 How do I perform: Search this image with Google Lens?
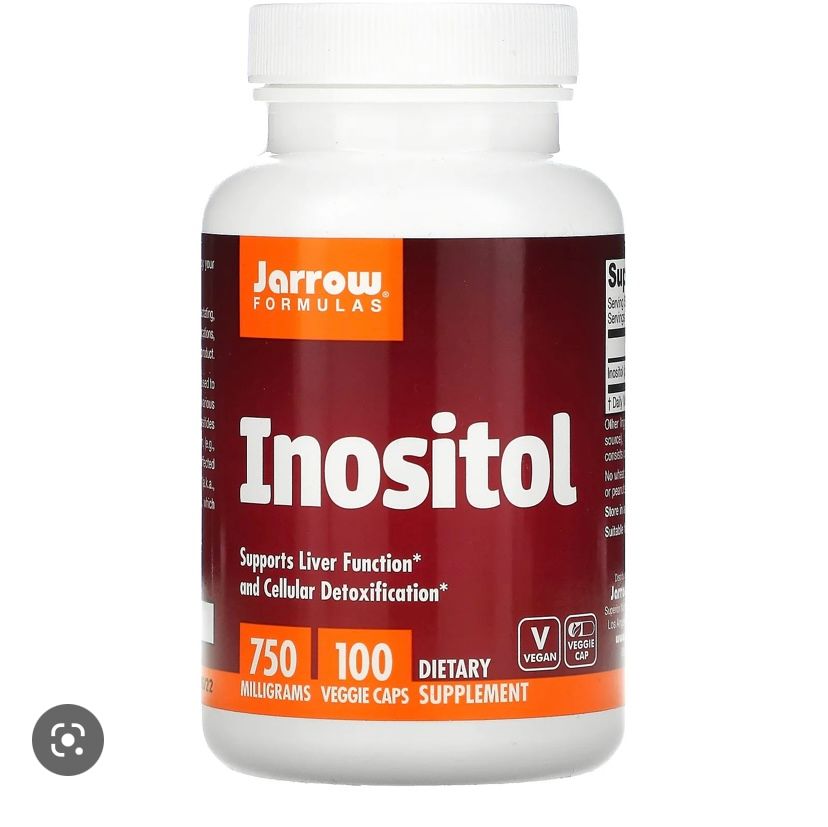pyautogui.click(x=68, y=740)
